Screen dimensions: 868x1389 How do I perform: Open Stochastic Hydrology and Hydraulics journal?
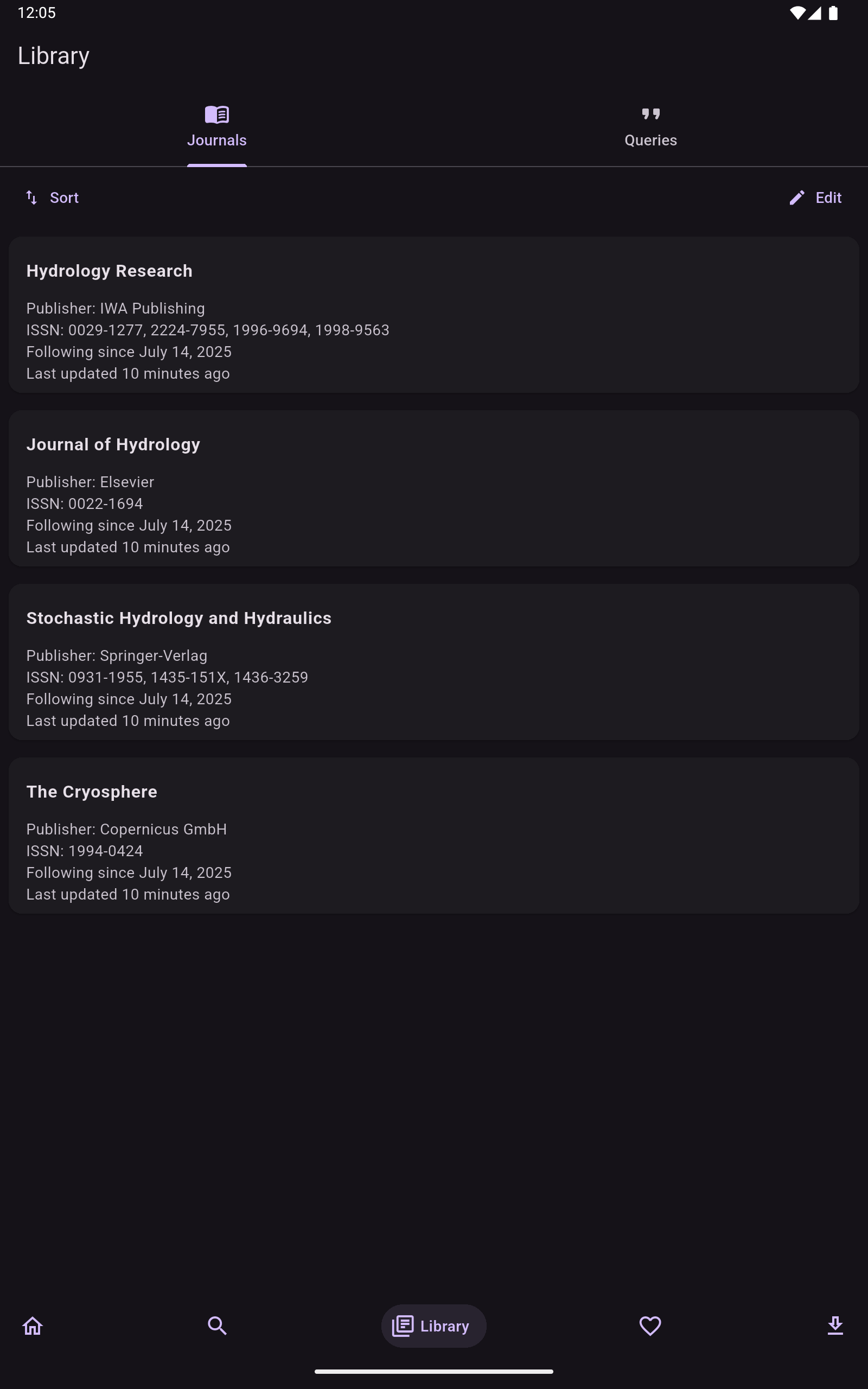[x=433, y=662]
